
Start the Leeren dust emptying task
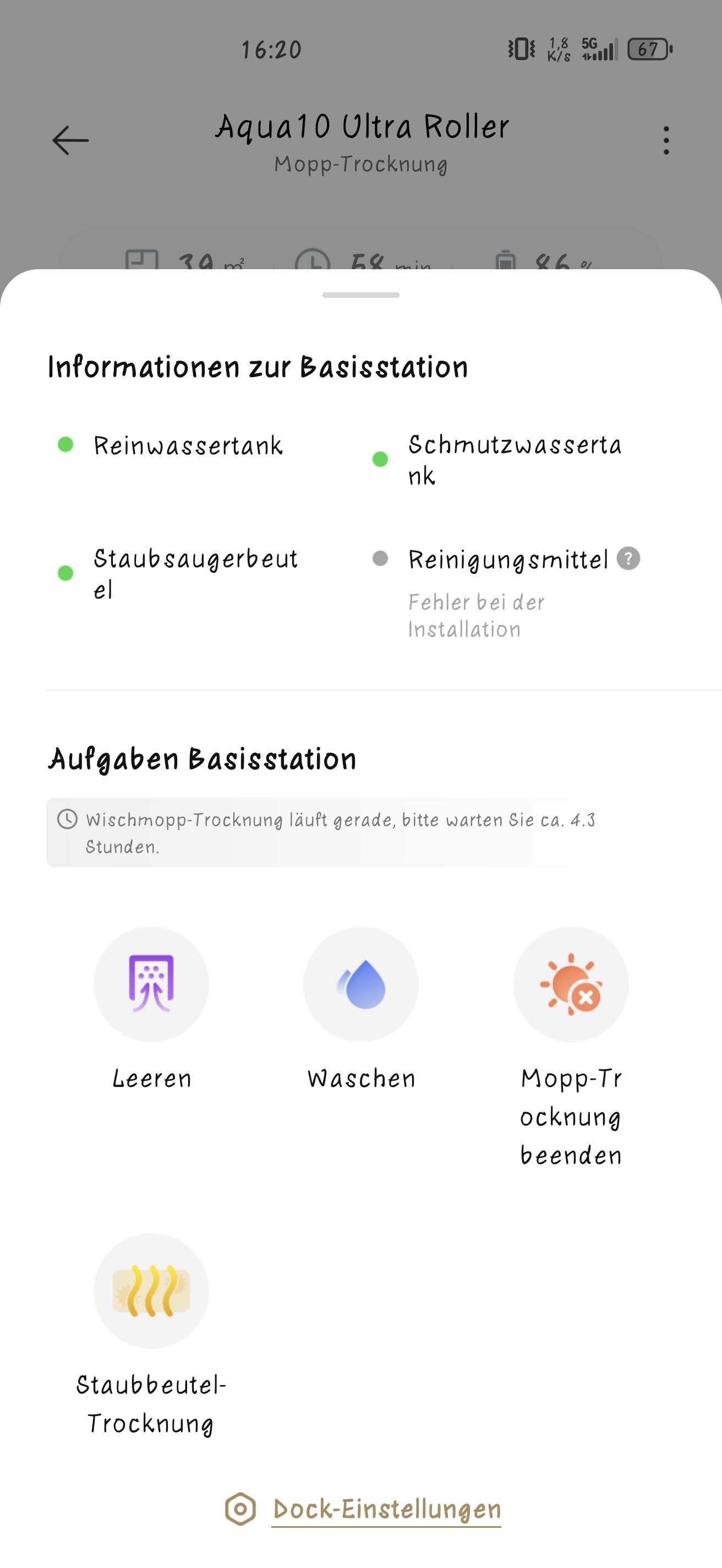pos(151,984)
